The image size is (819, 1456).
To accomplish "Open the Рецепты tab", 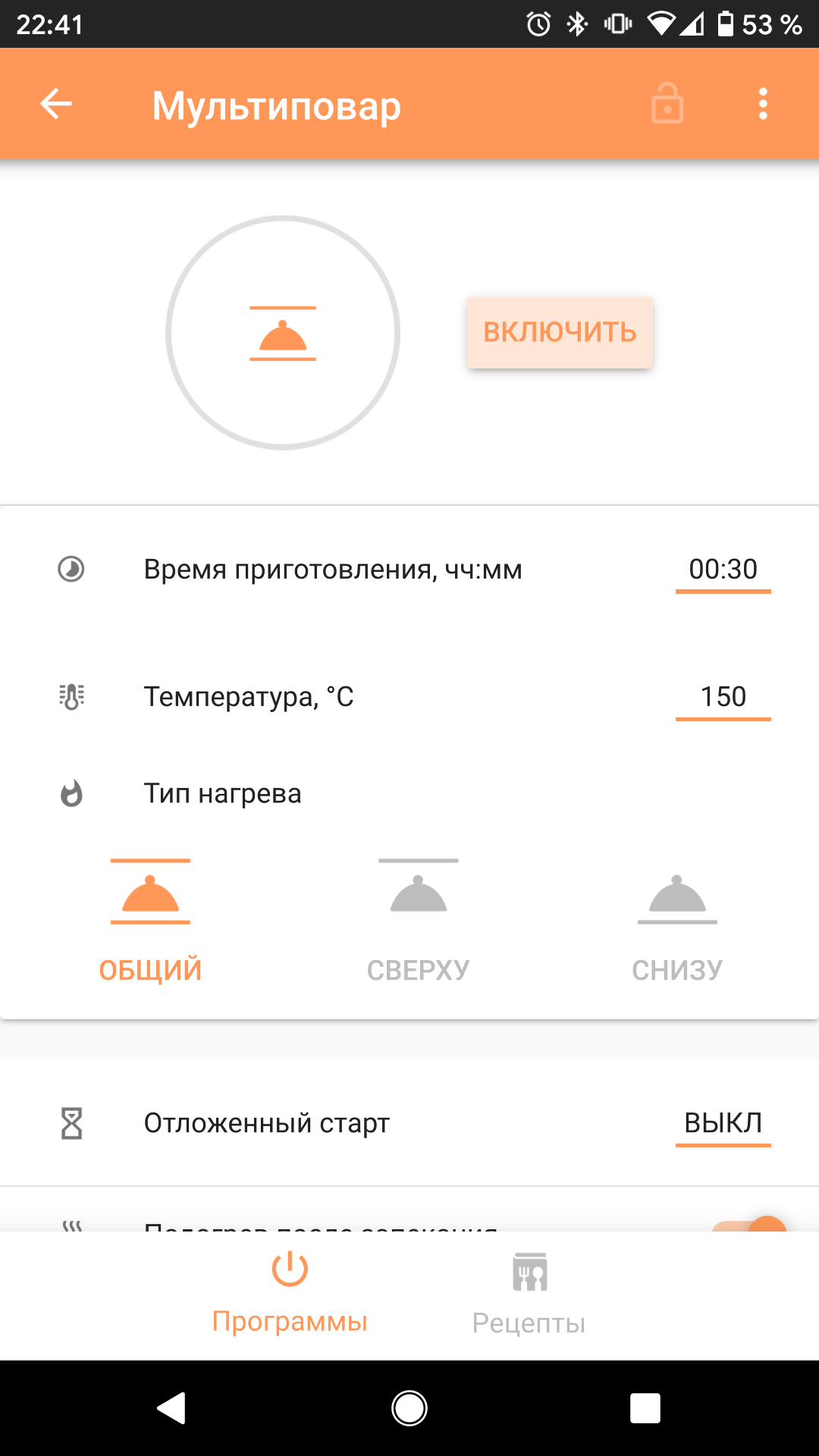I will click(x=529, y=1294).
